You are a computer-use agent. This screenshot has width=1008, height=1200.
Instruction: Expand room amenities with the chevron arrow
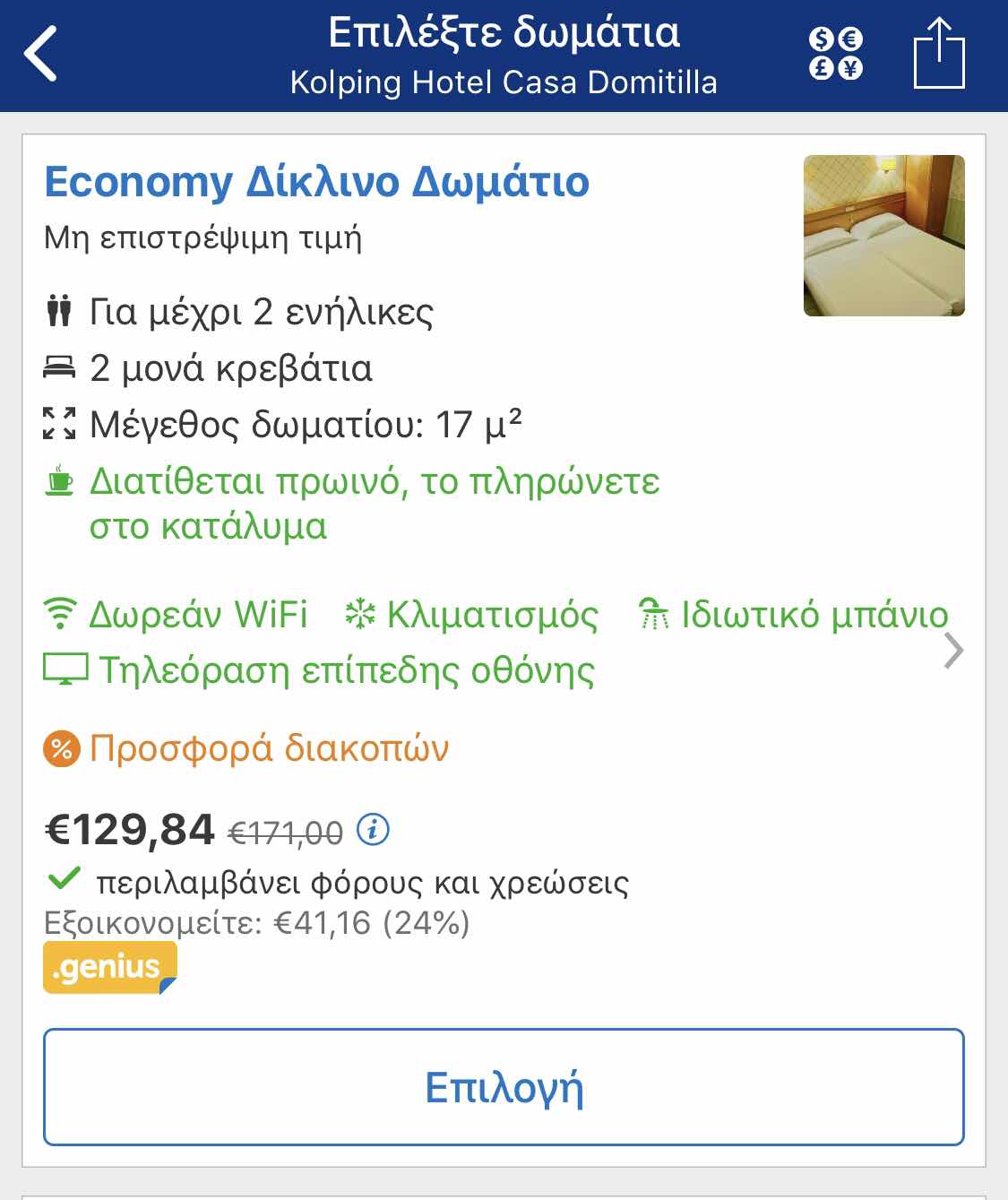coord(953,651)
